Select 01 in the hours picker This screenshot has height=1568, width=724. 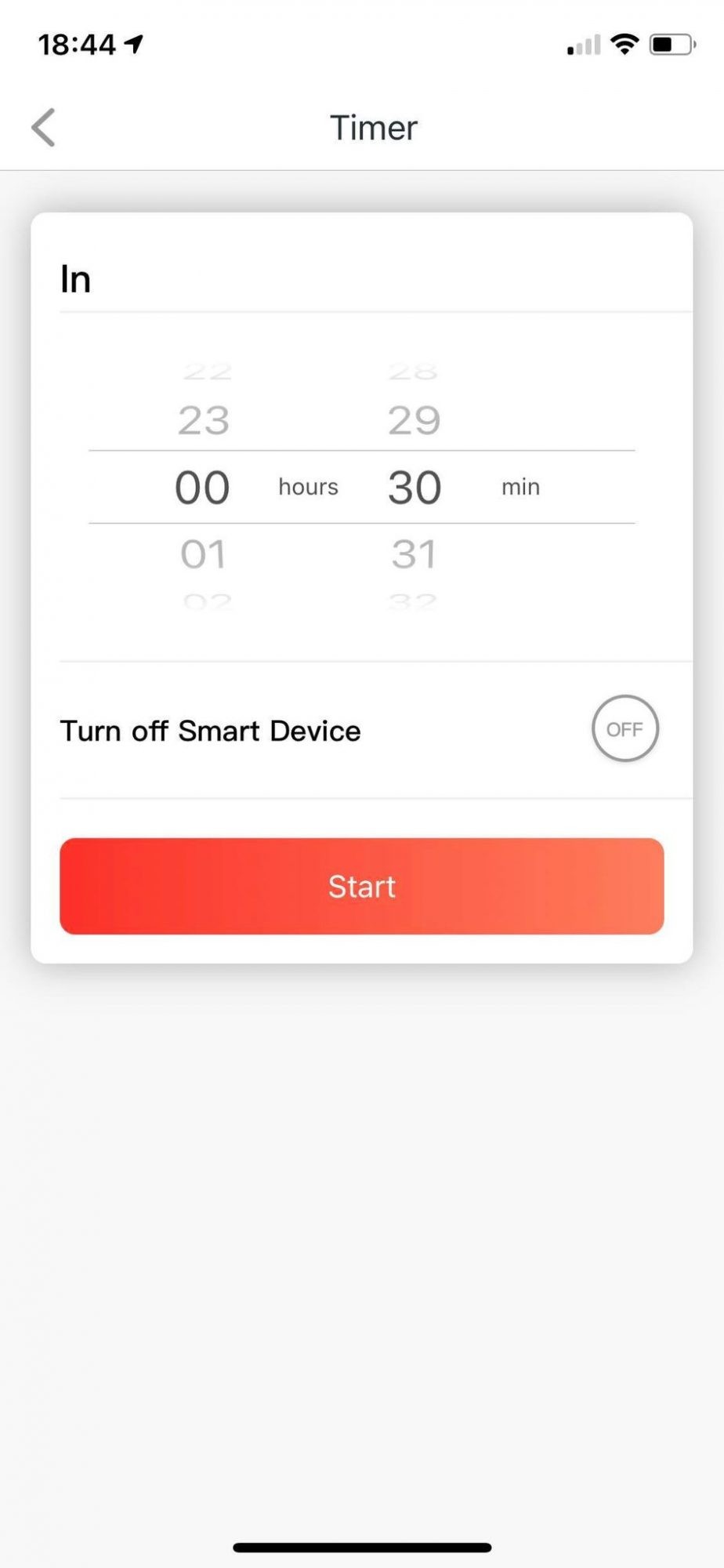[203, 555]
